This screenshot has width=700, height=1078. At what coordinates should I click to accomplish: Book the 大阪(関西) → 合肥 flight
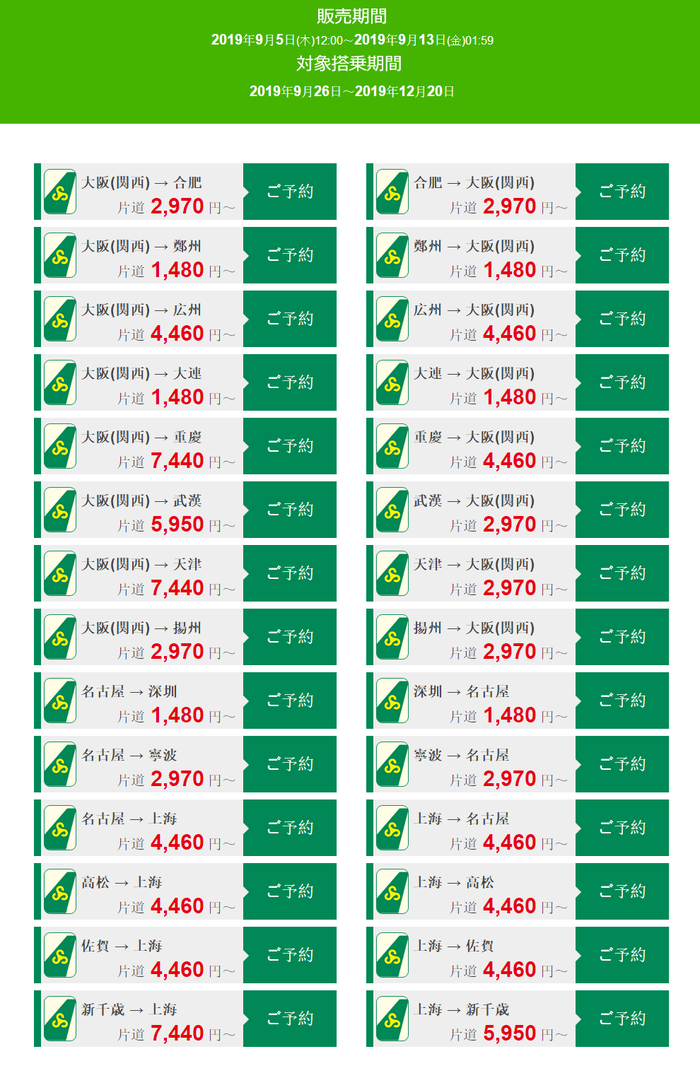[290, 192]
